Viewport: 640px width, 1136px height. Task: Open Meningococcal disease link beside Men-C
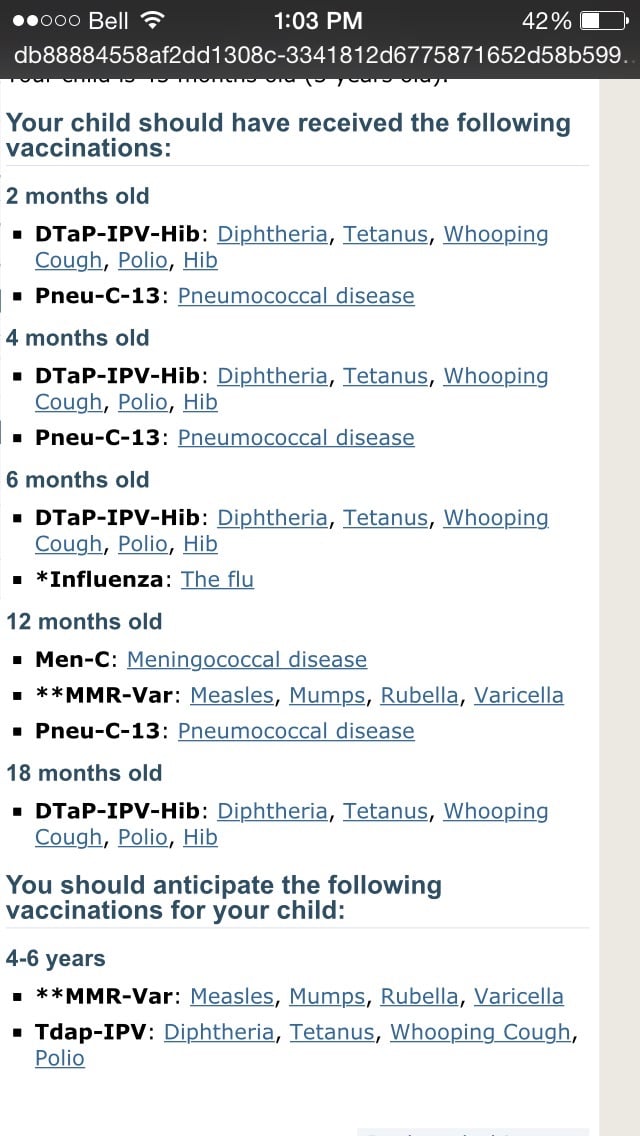pos(247,660)
